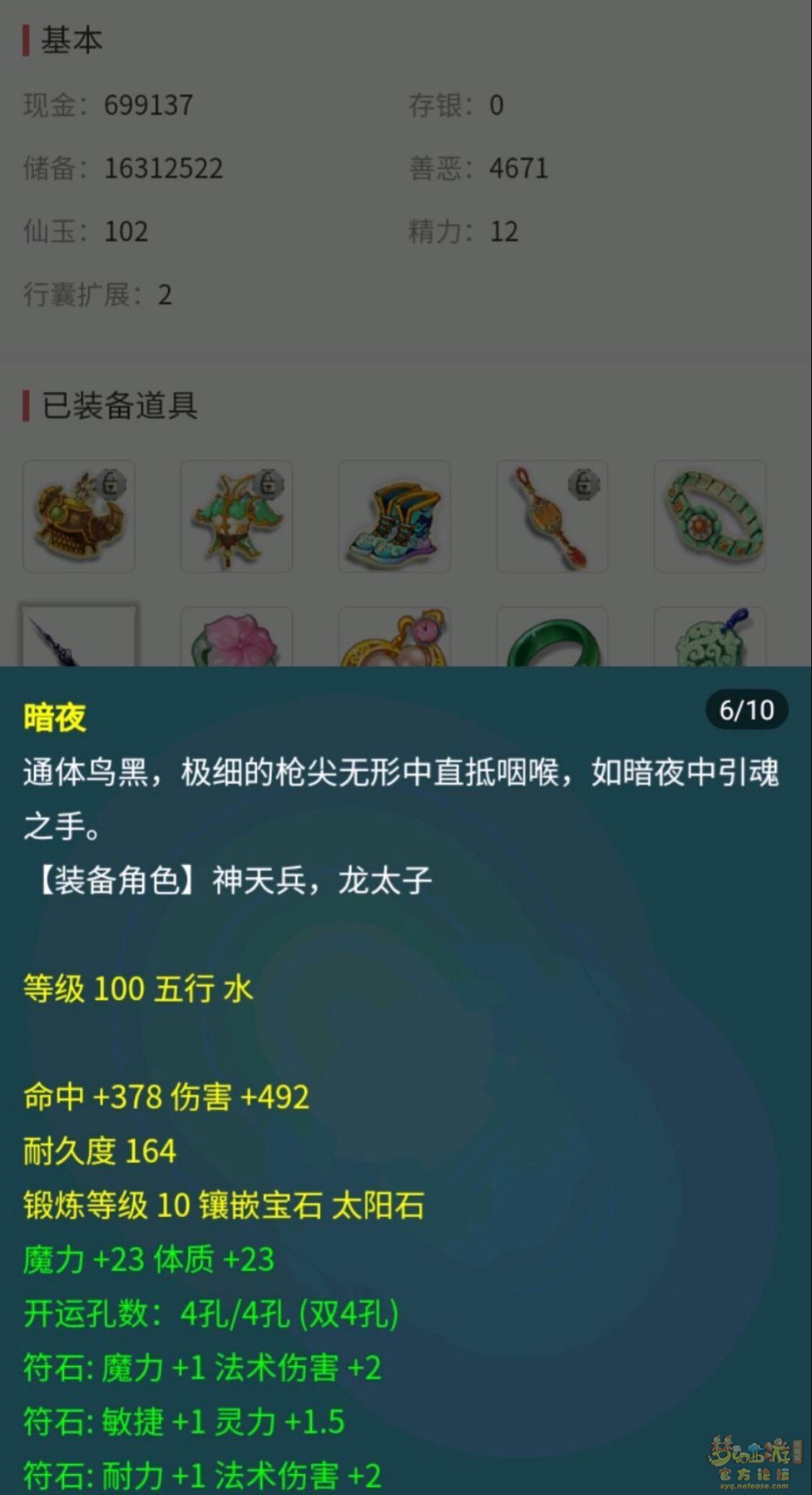Open the turquoise belt equipment tile
Image resolution: width=812 pixels, height=1495 pixels.
point(710,516)
